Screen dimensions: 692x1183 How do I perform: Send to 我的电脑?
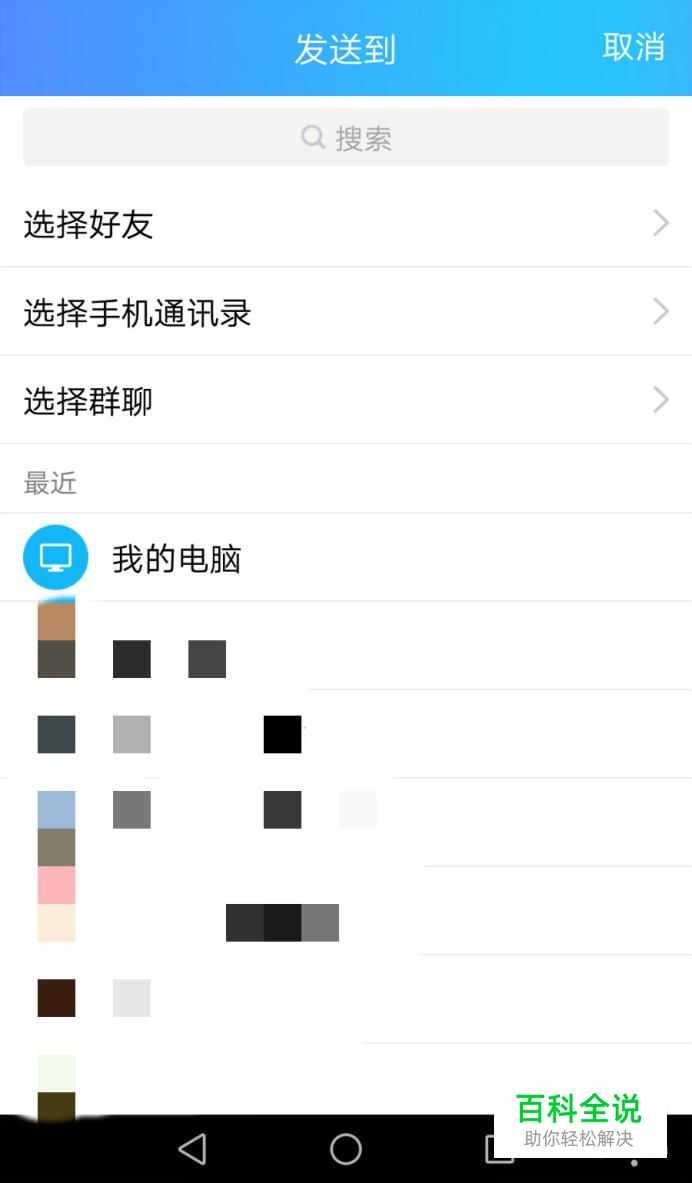click(x=346, y=558)
